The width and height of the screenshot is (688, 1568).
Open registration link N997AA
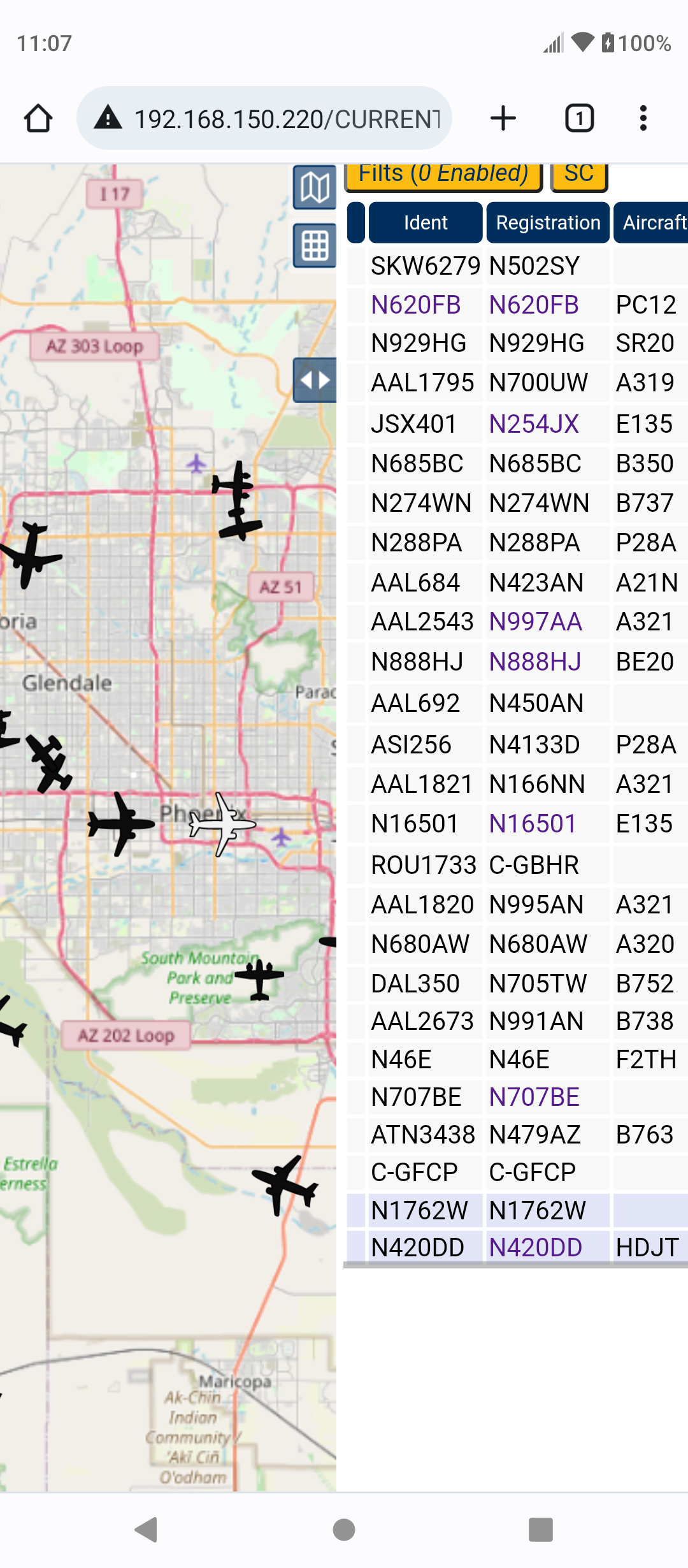(x=536, y=621)
